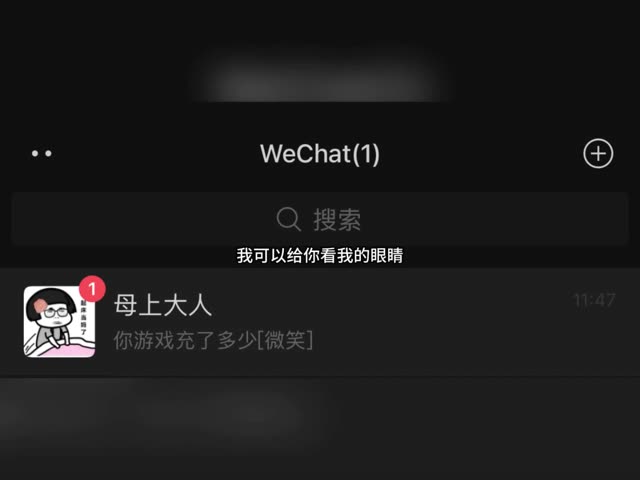640x480 pixels.
Task: Open the 搜索 search bar
Action: [319, 219]
